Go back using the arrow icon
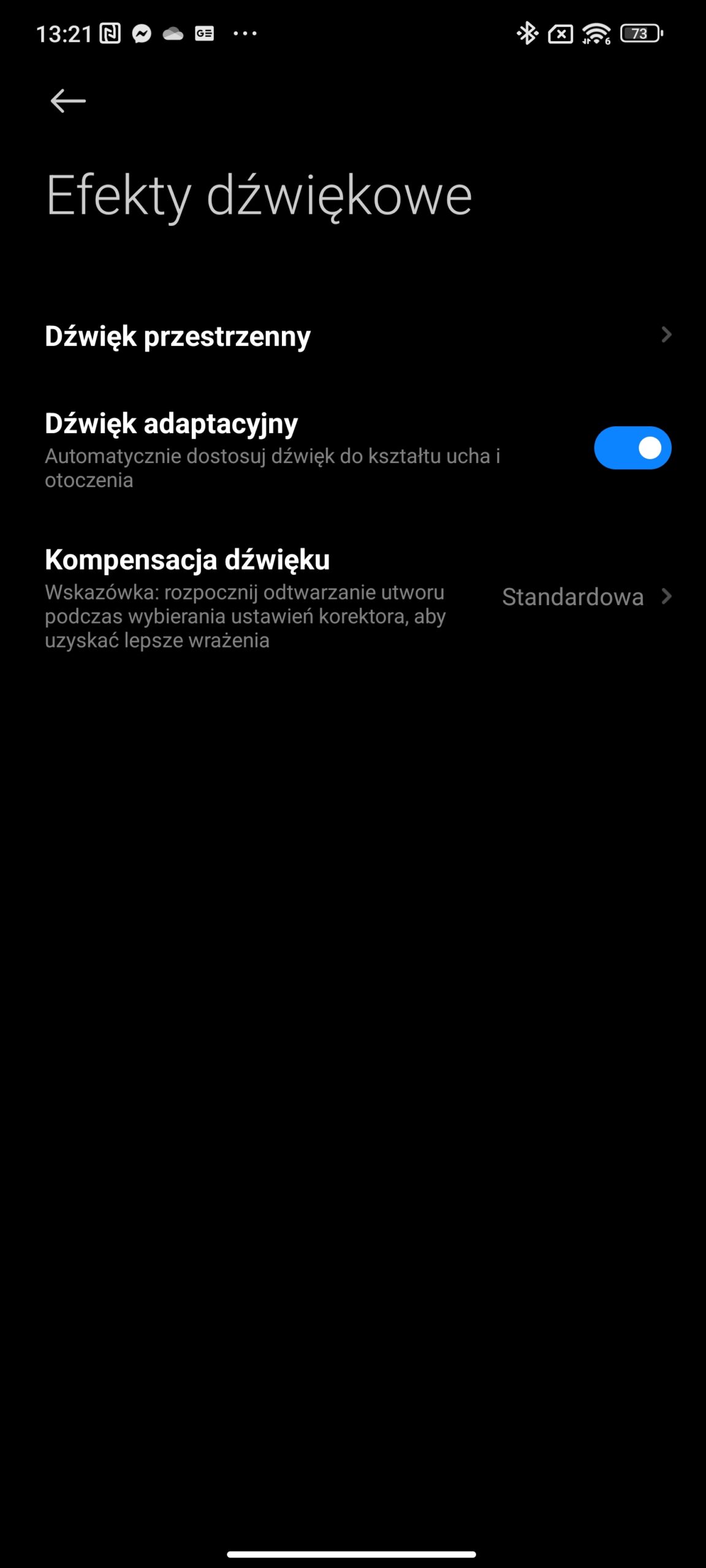 click(x=67, y=101)
